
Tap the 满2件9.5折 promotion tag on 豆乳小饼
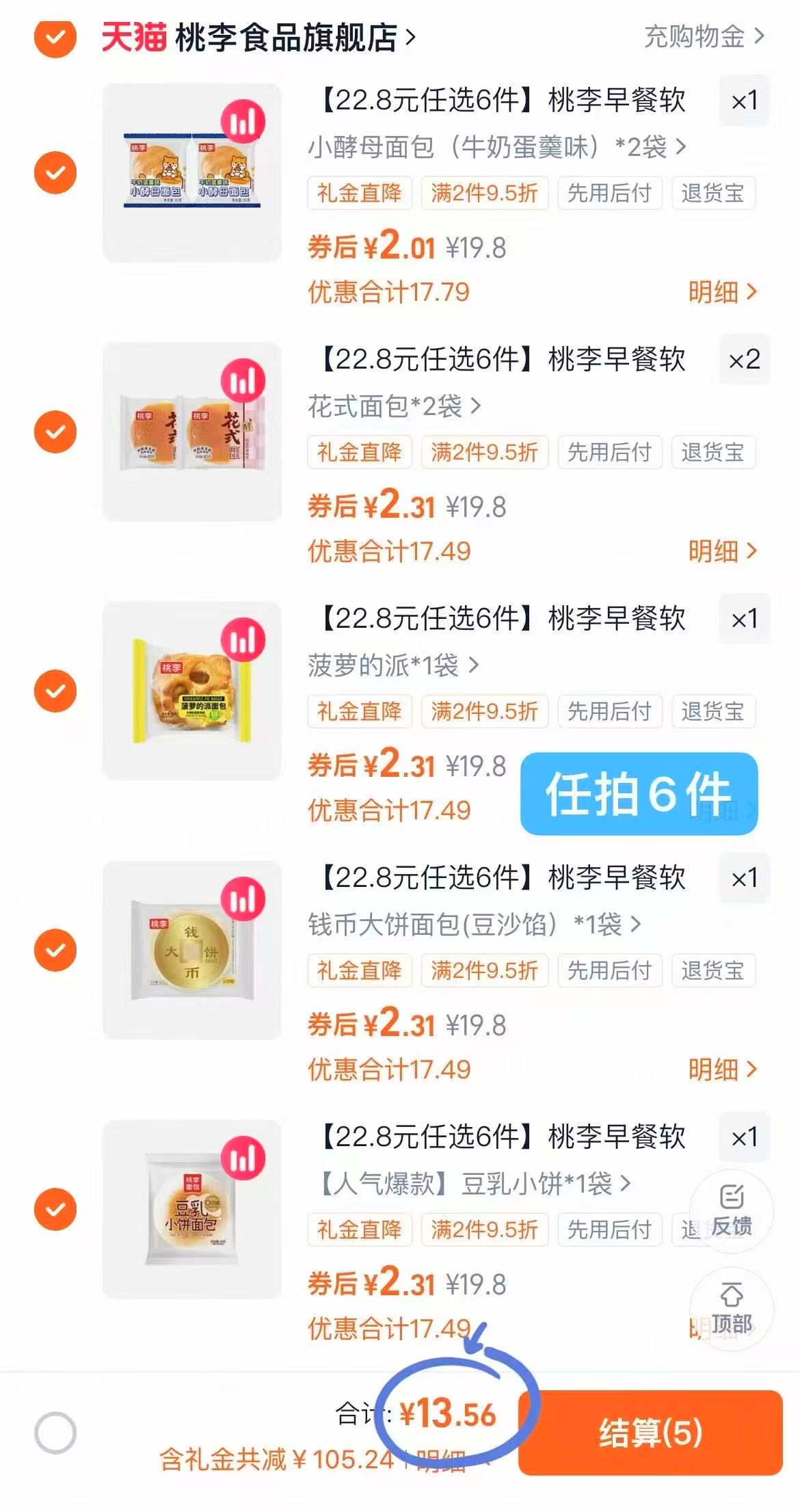coord(483,1230)
